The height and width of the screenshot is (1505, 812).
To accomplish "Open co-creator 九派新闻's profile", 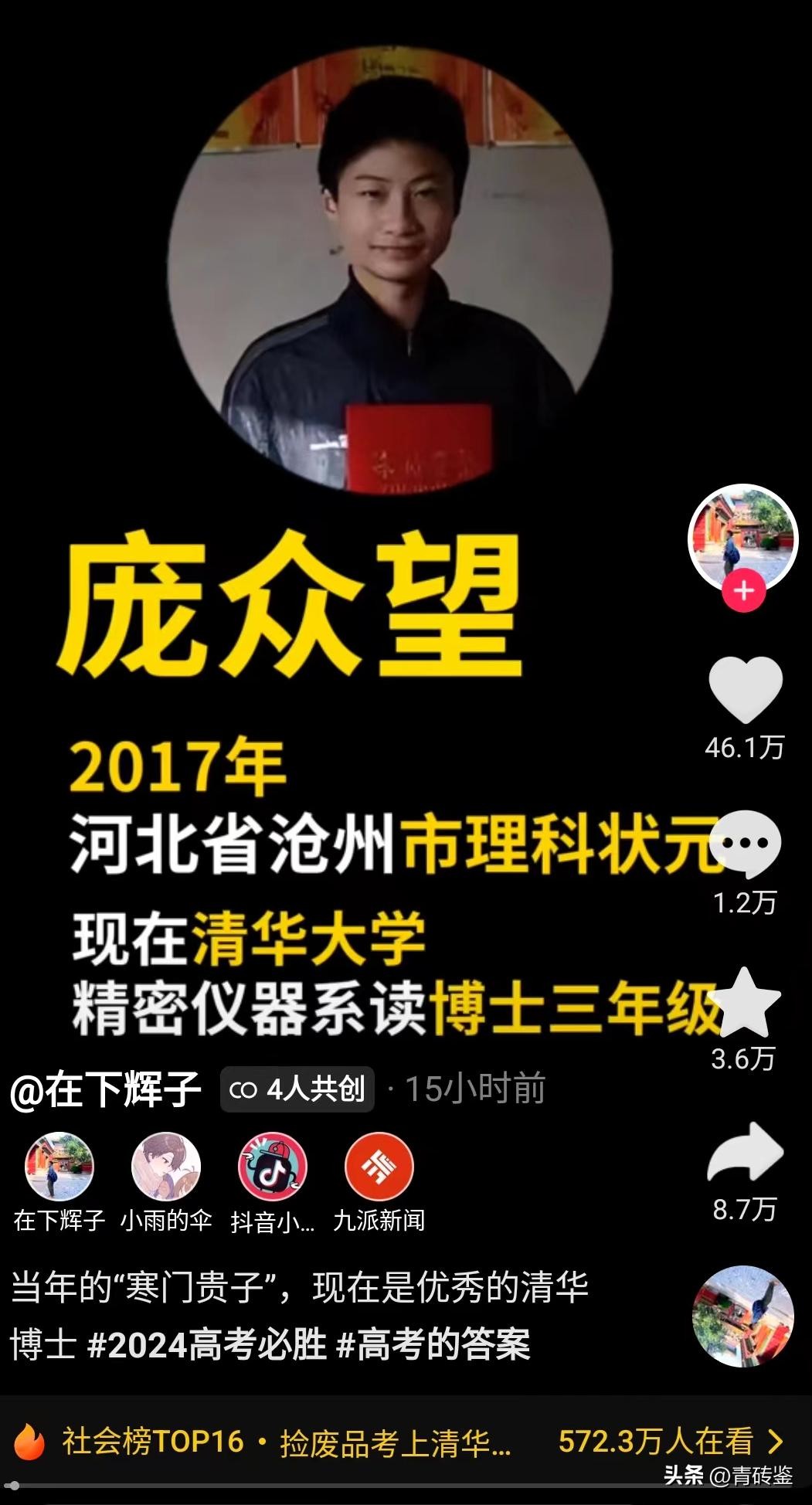I will tap(379, 1167).
